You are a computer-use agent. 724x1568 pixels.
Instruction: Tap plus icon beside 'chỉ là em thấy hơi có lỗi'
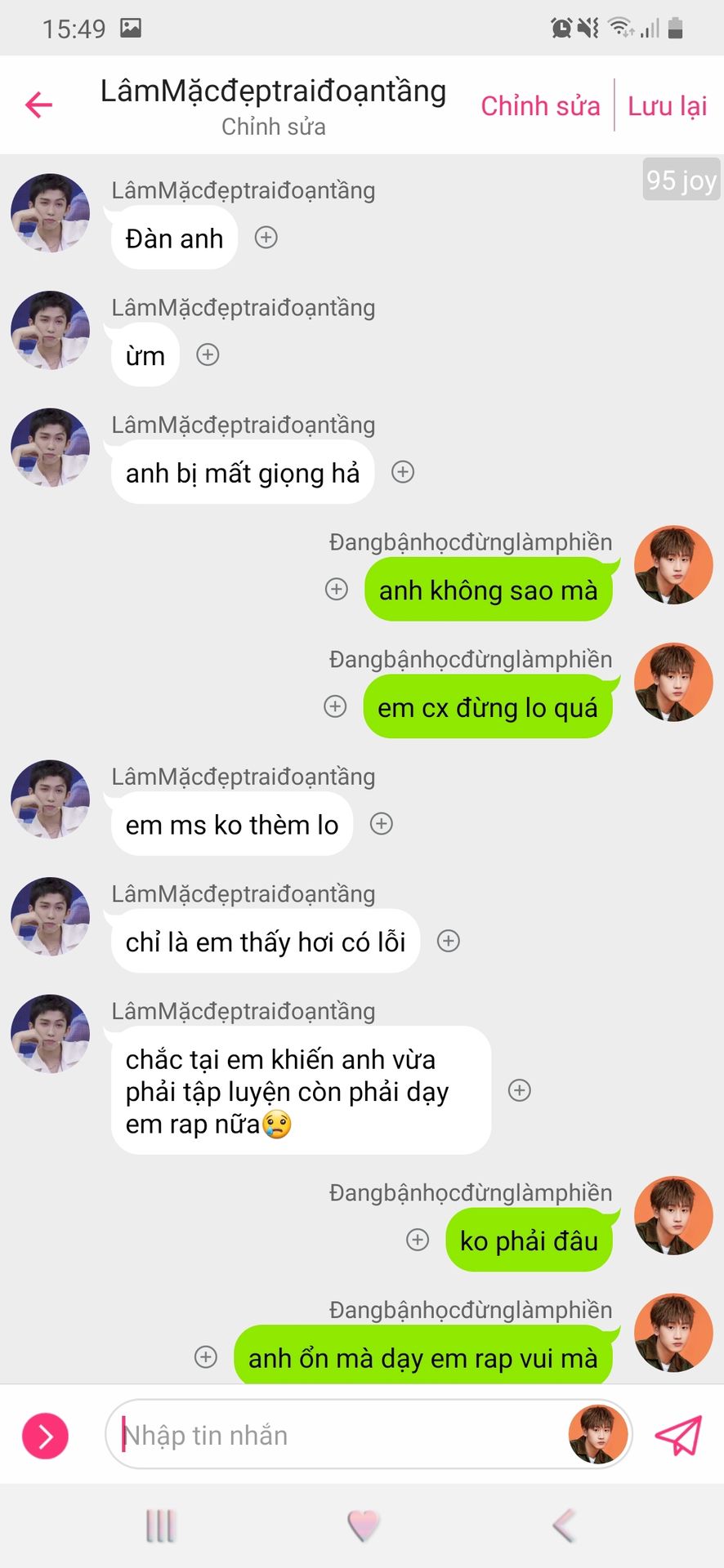(449, 941)
